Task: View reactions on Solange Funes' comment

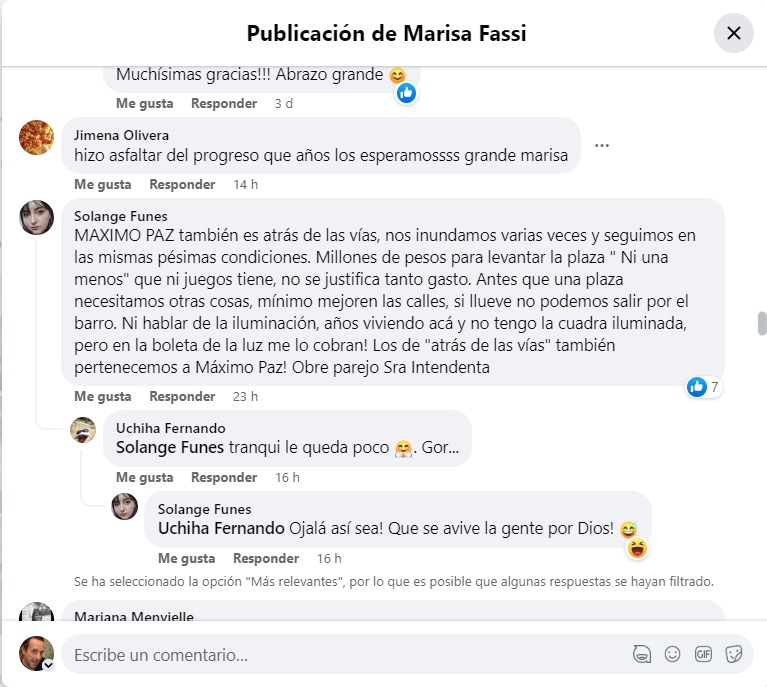Action: [x=703, y=387]
